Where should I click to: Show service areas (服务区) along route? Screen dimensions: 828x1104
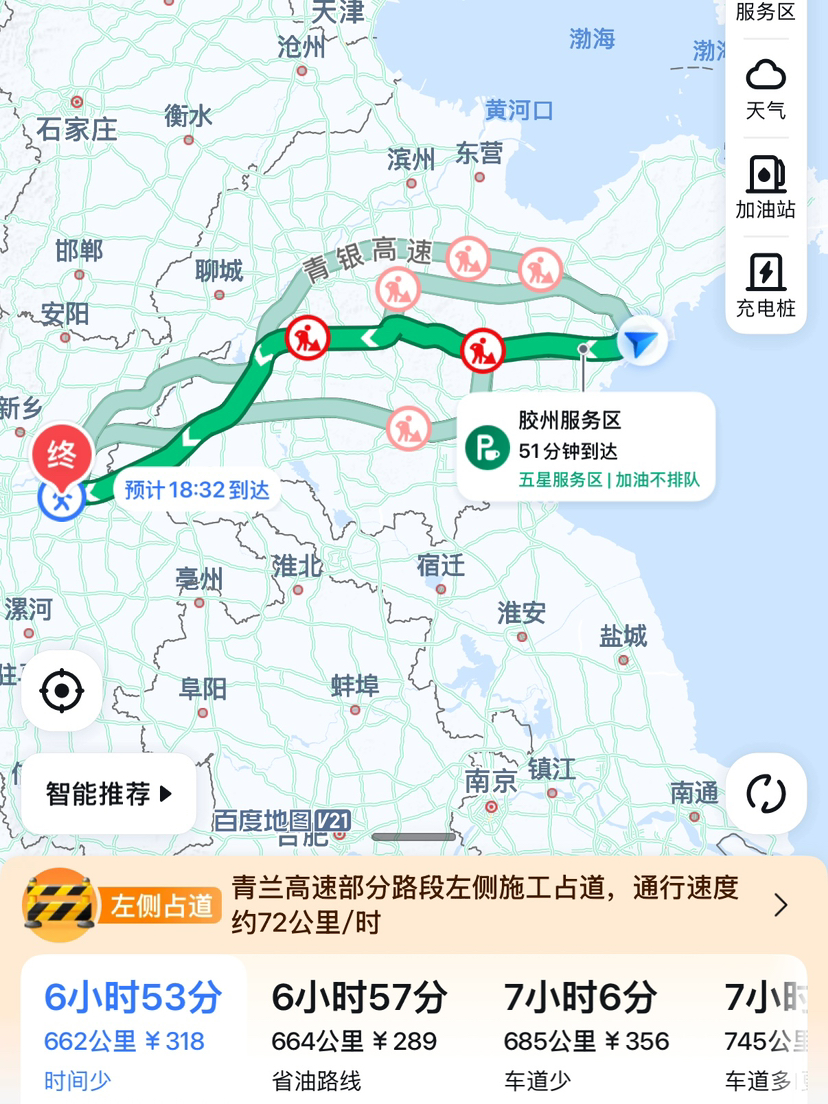765,12
